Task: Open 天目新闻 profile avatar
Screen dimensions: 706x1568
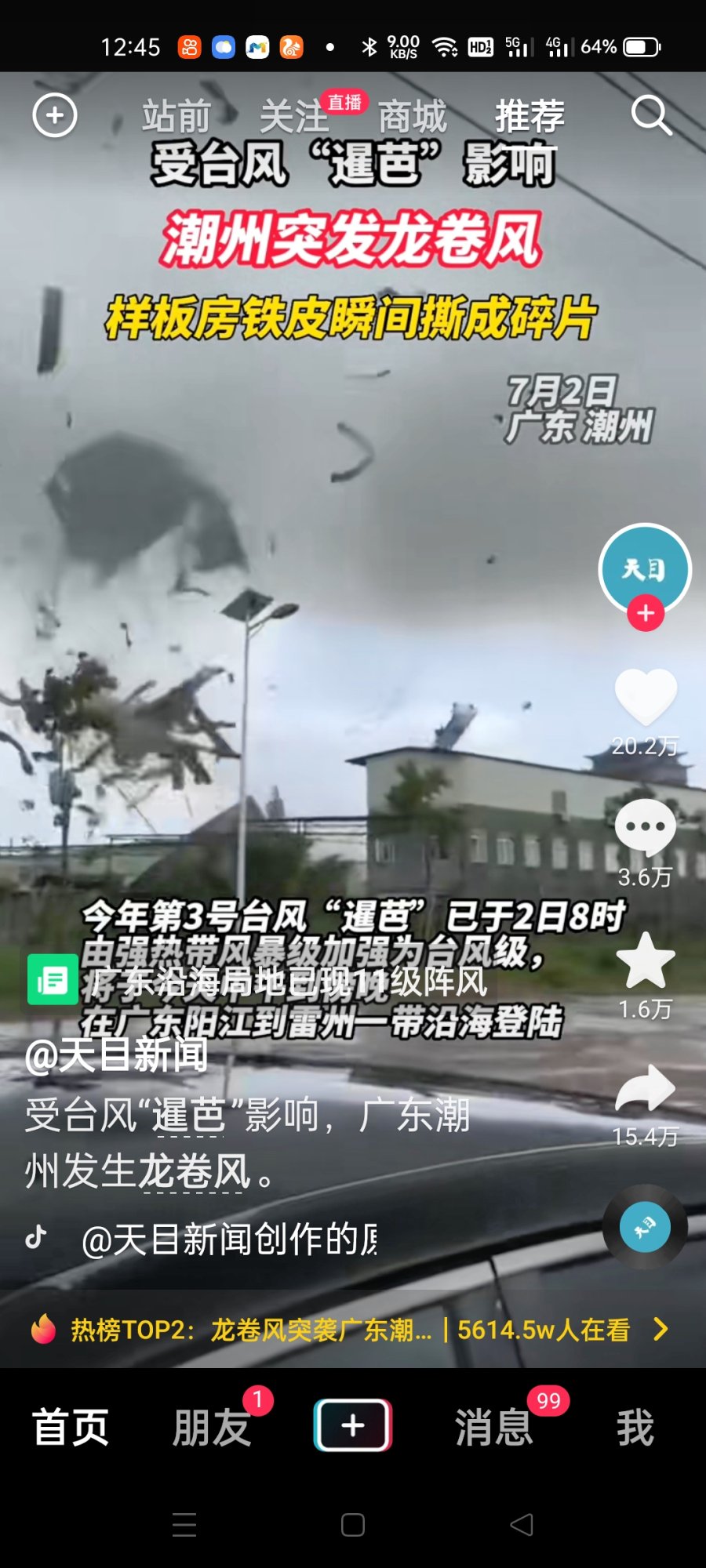Action: pos(645,568)
